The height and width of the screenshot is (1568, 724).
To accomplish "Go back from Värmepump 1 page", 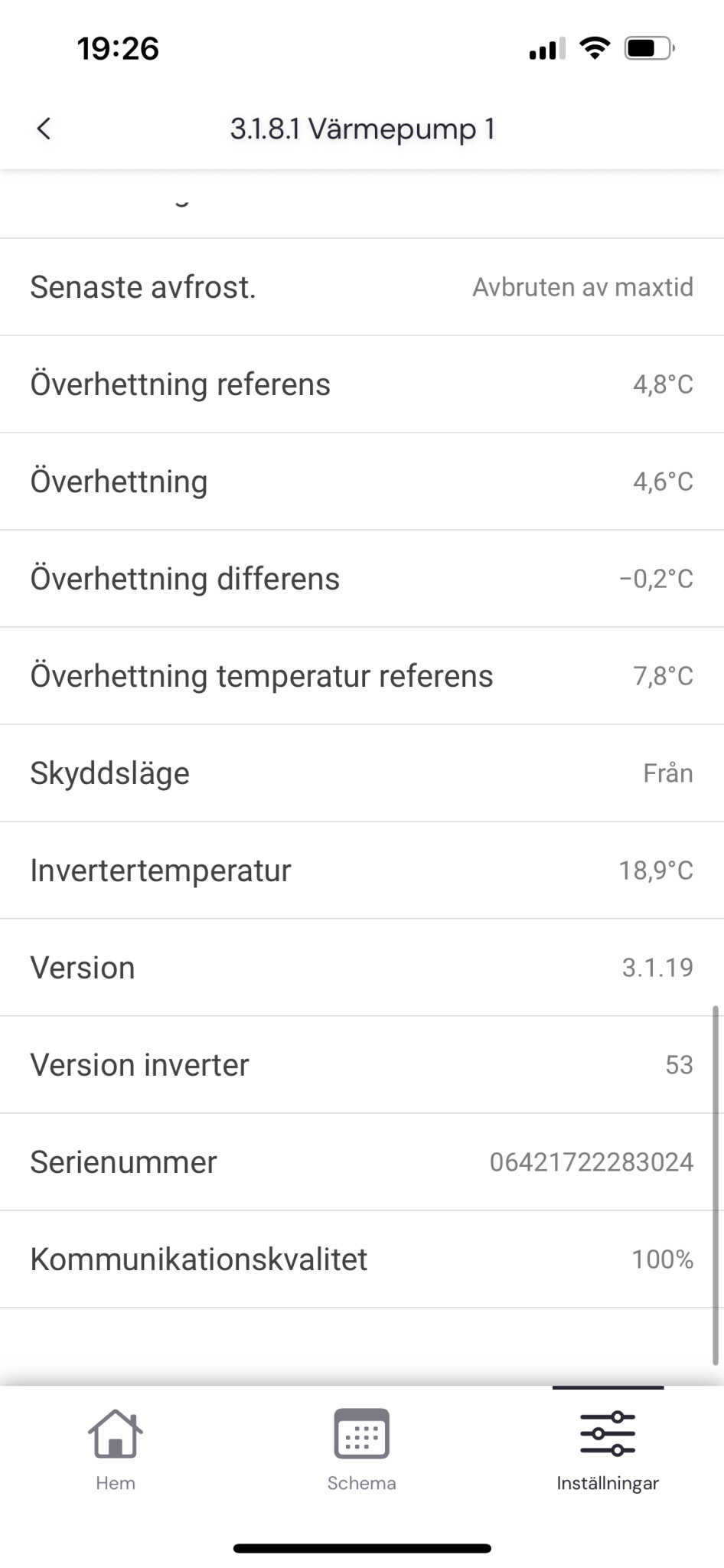I will (x=44, y=129).
